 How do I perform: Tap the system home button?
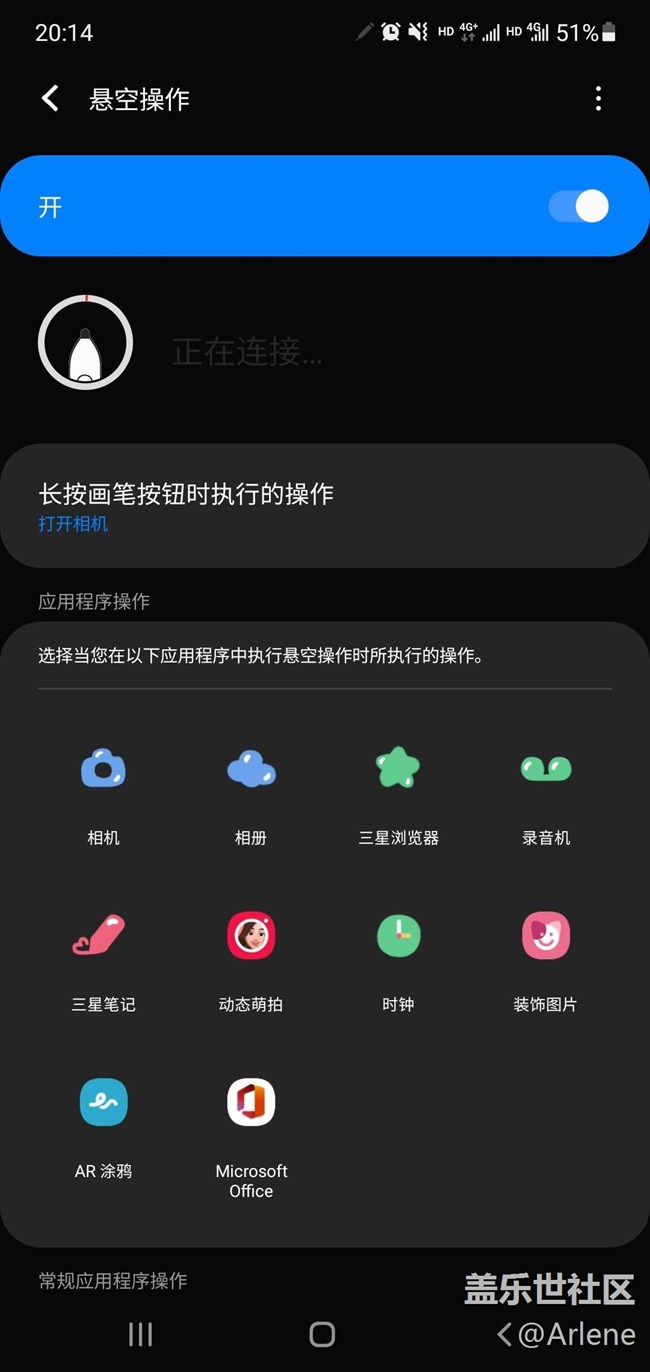tap(322, 1334)
